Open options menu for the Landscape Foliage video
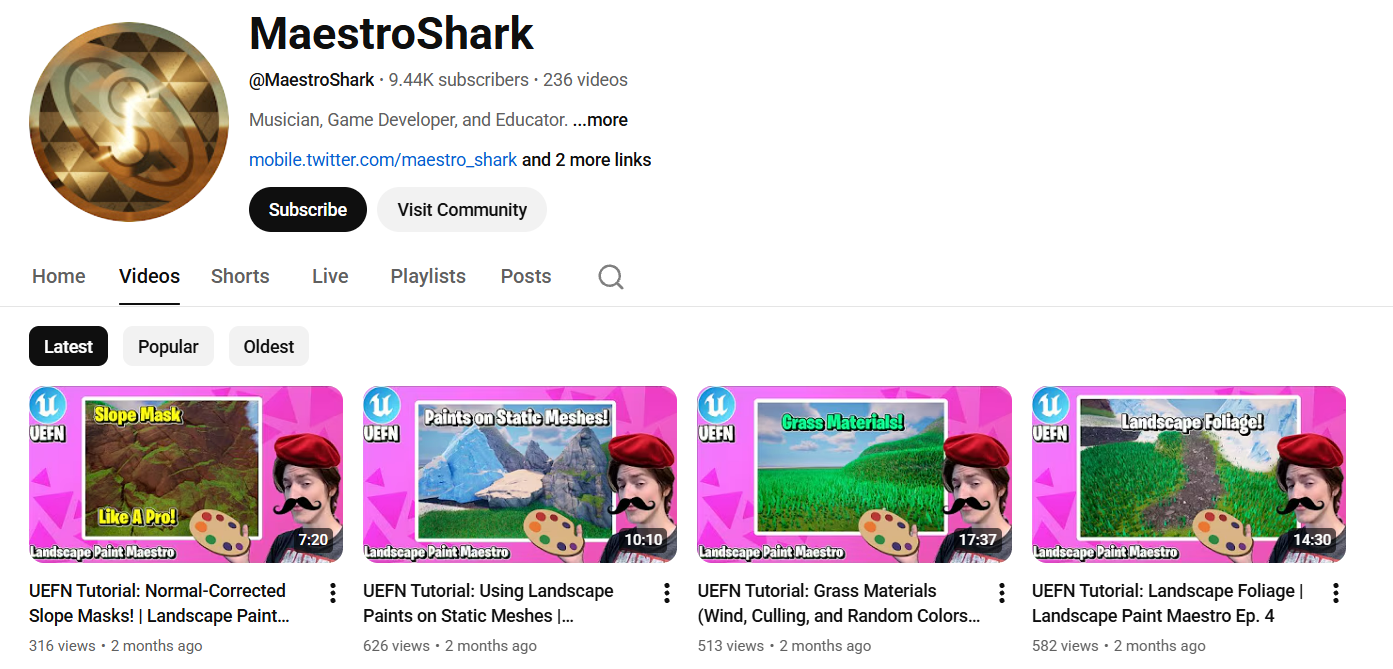The height and width of the screenshot is (669, 1393). [1335, 593]
